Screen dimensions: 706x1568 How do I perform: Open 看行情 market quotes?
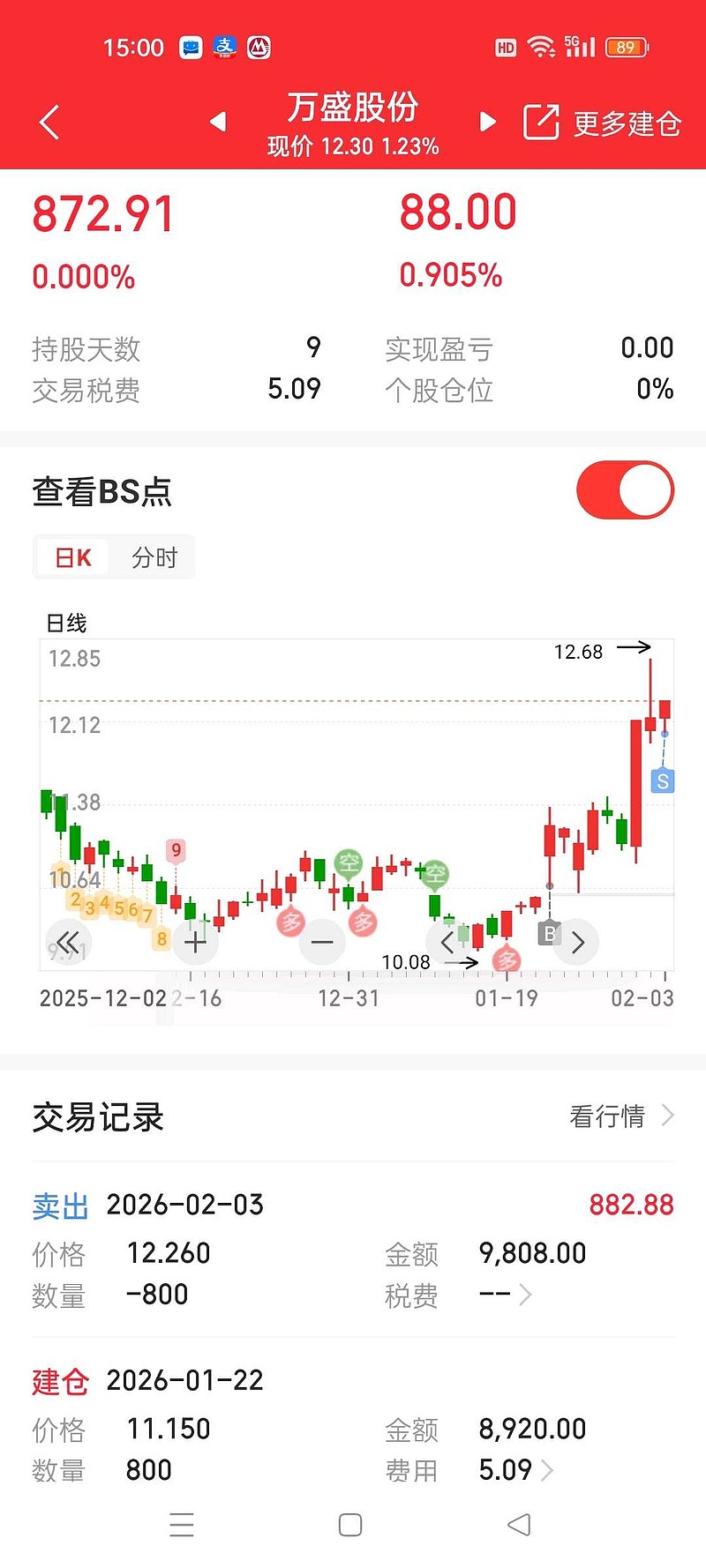(621, 1116)
